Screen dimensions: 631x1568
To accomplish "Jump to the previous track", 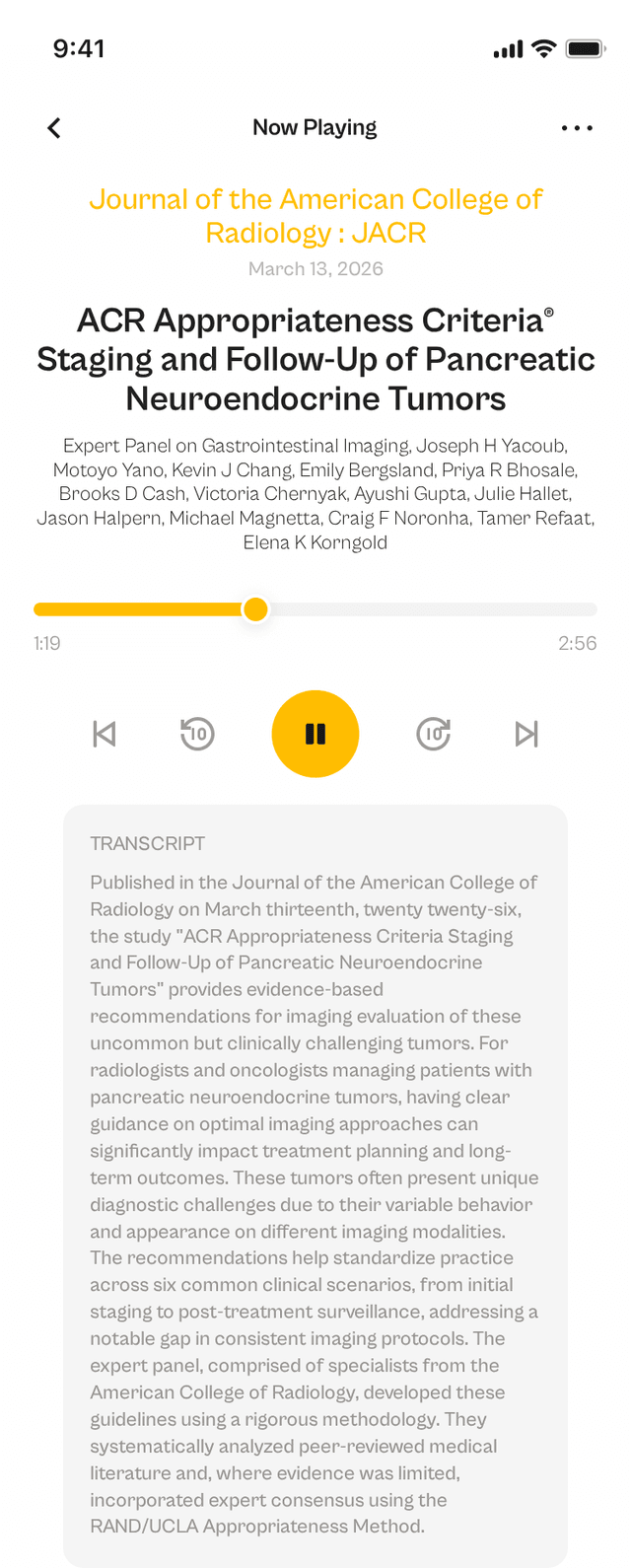I will point(105,734).
